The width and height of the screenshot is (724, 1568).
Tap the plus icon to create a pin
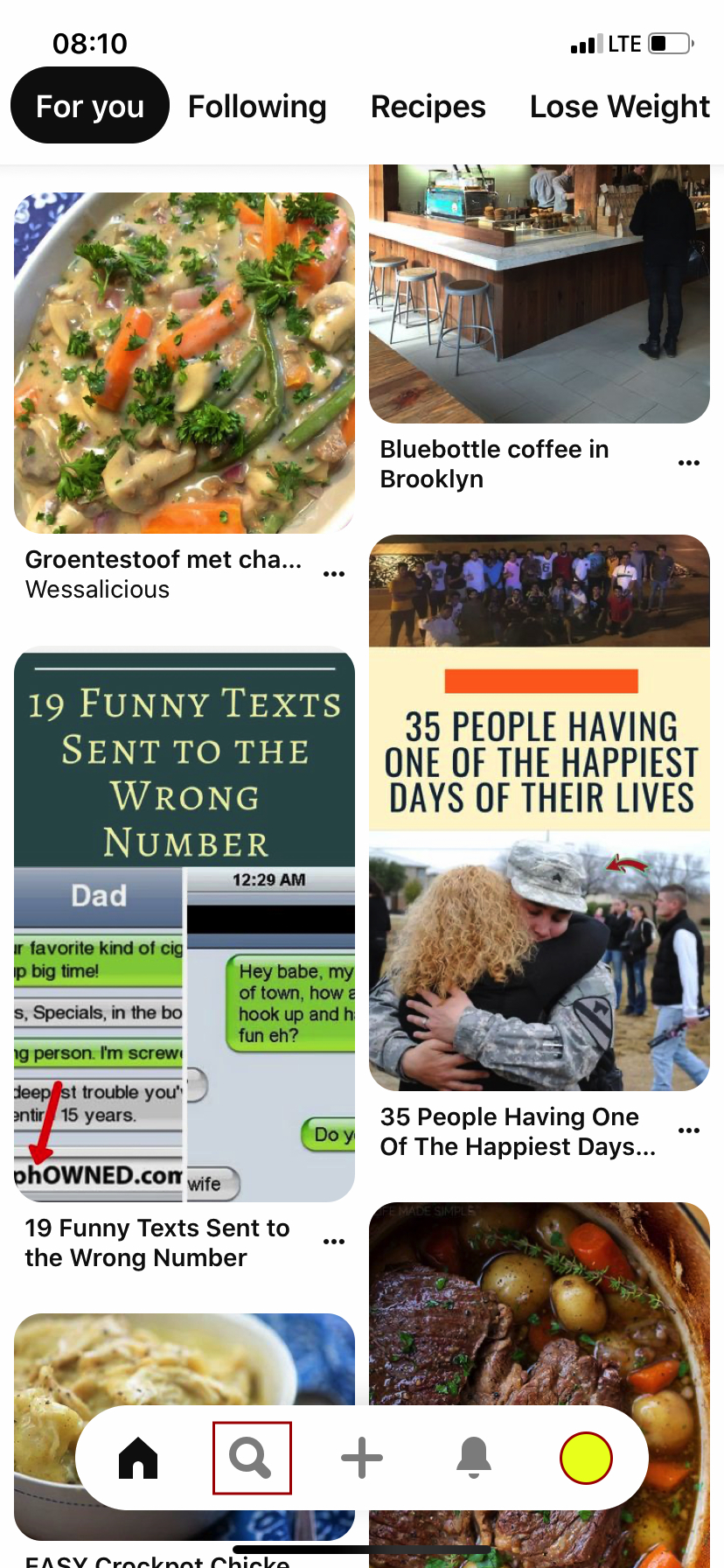point(361,1457)
